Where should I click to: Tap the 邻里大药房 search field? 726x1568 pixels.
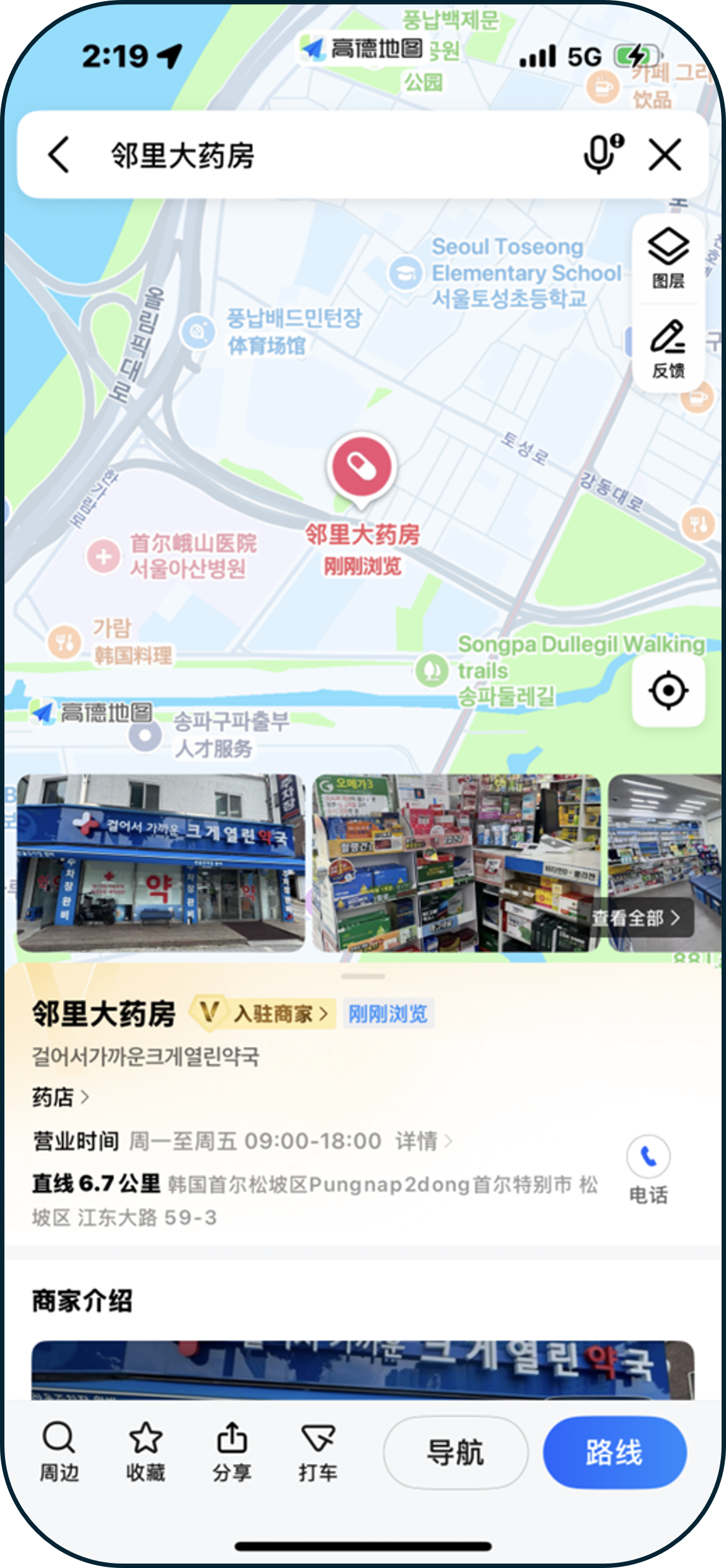316,155
